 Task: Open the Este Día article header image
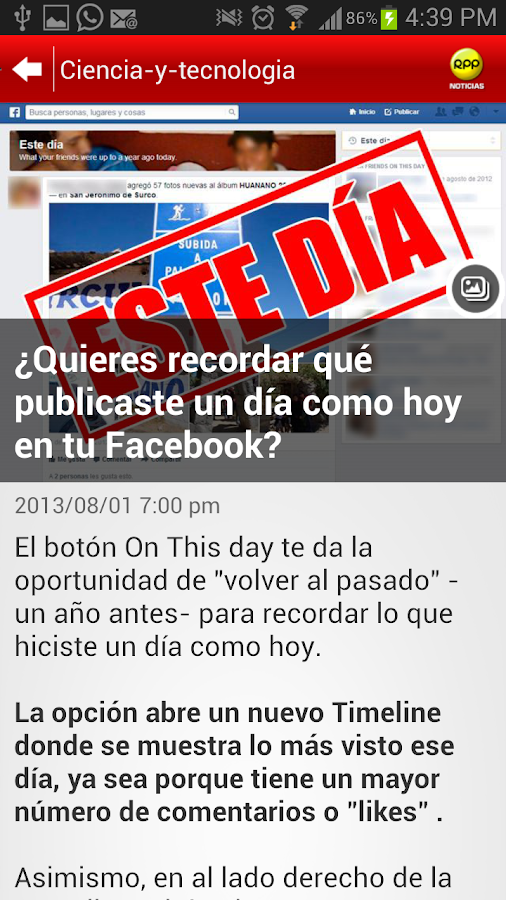253,292
